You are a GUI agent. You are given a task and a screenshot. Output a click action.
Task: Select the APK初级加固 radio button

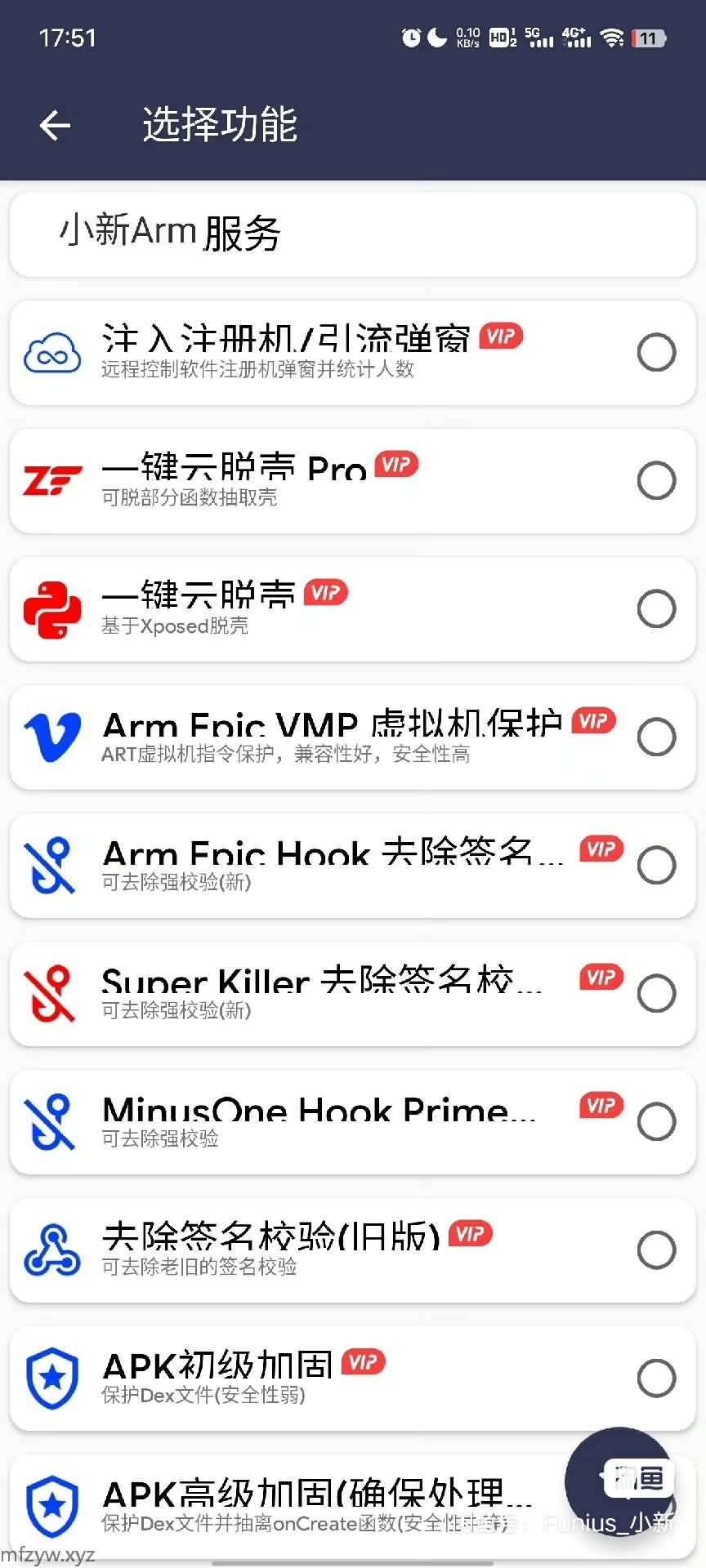coord(656,1379)
